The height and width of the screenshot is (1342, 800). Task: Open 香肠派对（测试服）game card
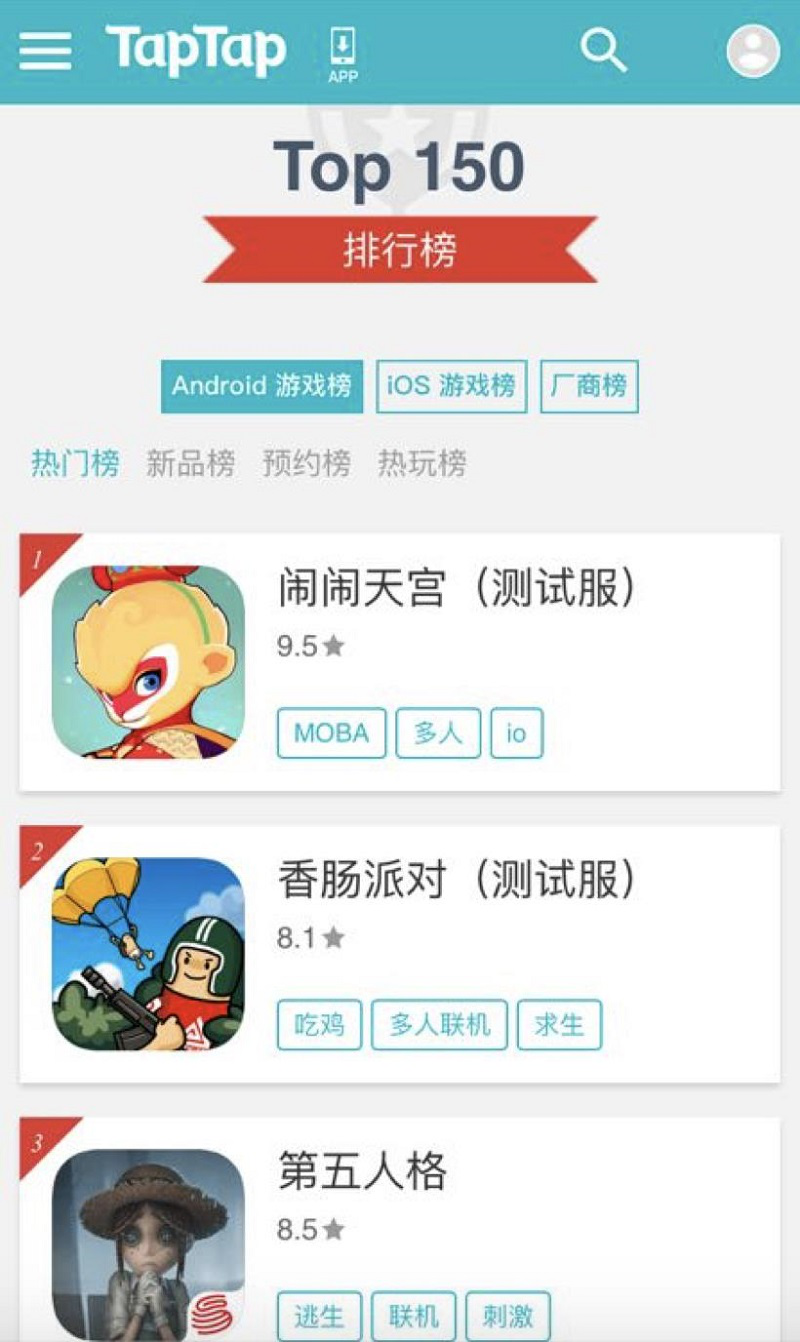tap(400, 954)
